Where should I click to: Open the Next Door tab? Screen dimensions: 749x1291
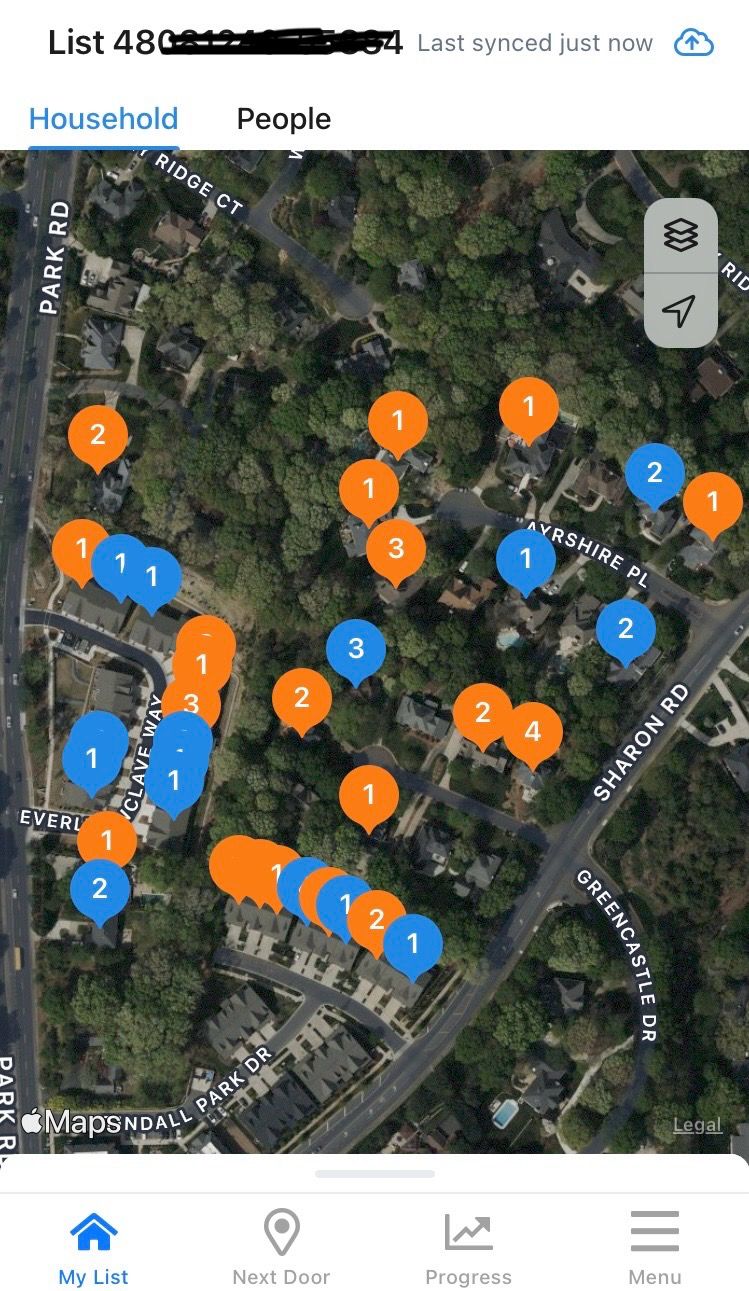click(x=281, y=1247)
